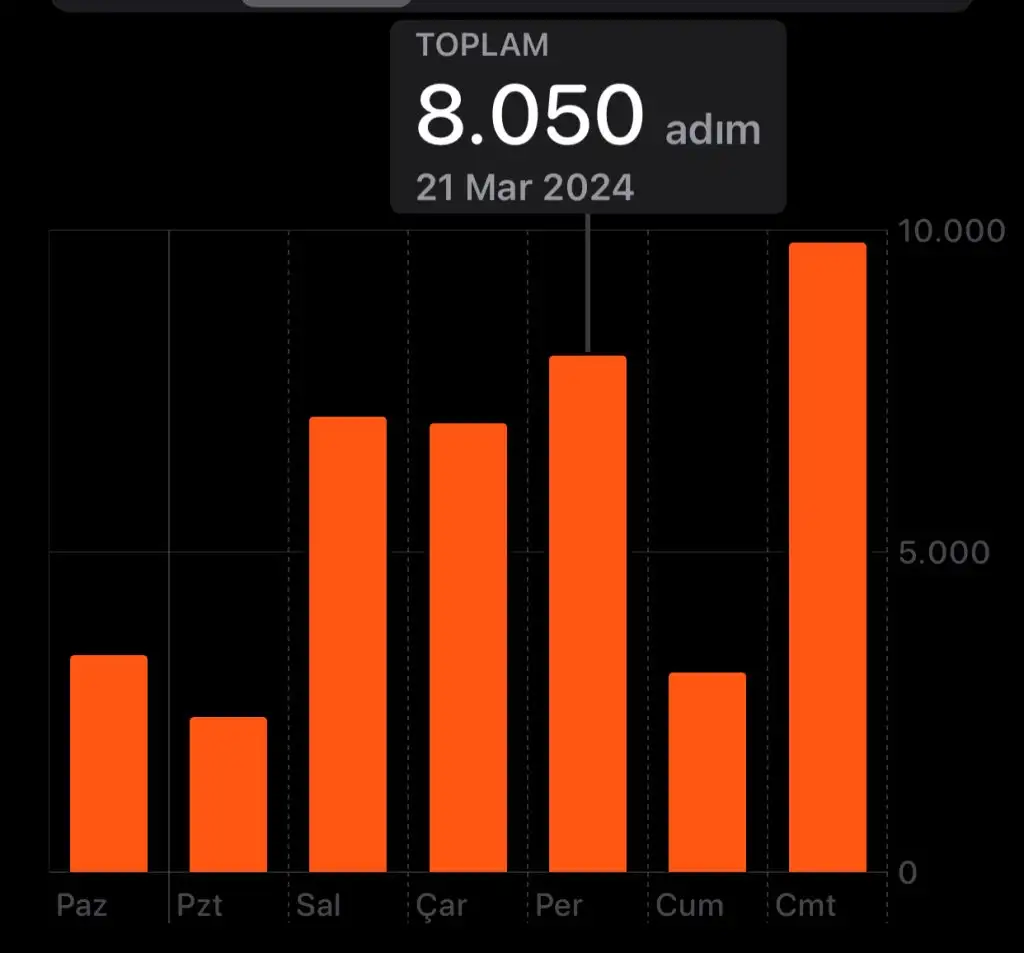Select the Pzt steps bar
The image size is (1024, 953).
pyautogui.click(x=228, y=794)
